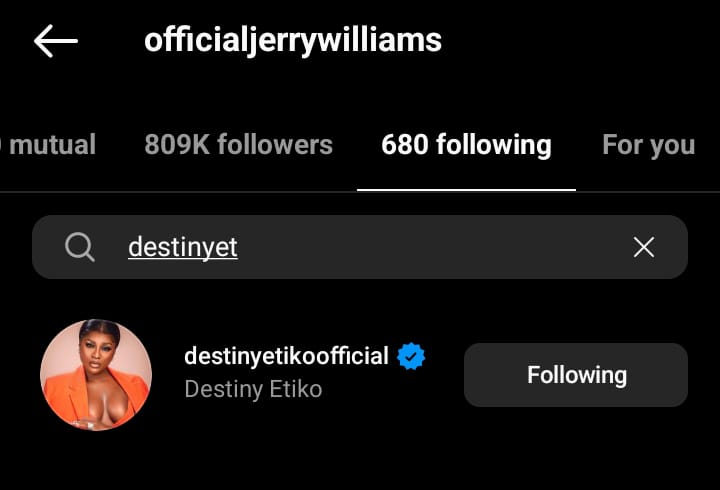Image resolution: width=720 pixels, height=490 pixels.
Task: Open the For you tab
Action: click(648, 145)
